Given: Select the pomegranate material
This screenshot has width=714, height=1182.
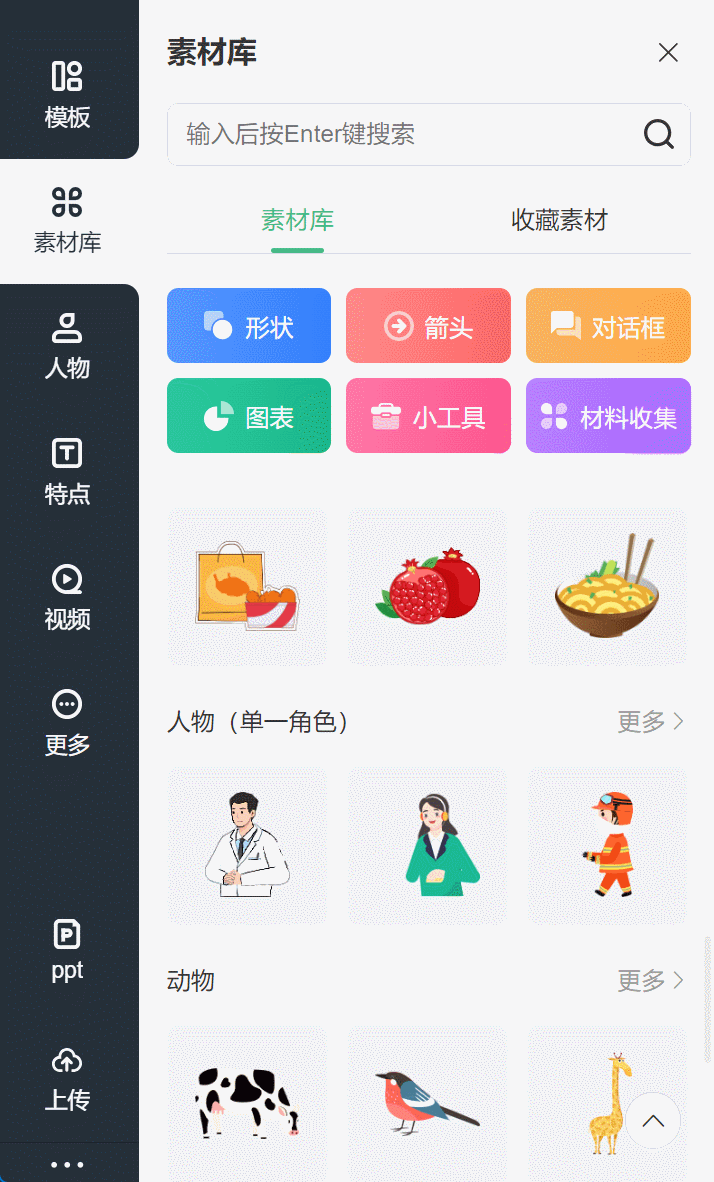Looking at the screenshot, I should [x=427, y=587].
